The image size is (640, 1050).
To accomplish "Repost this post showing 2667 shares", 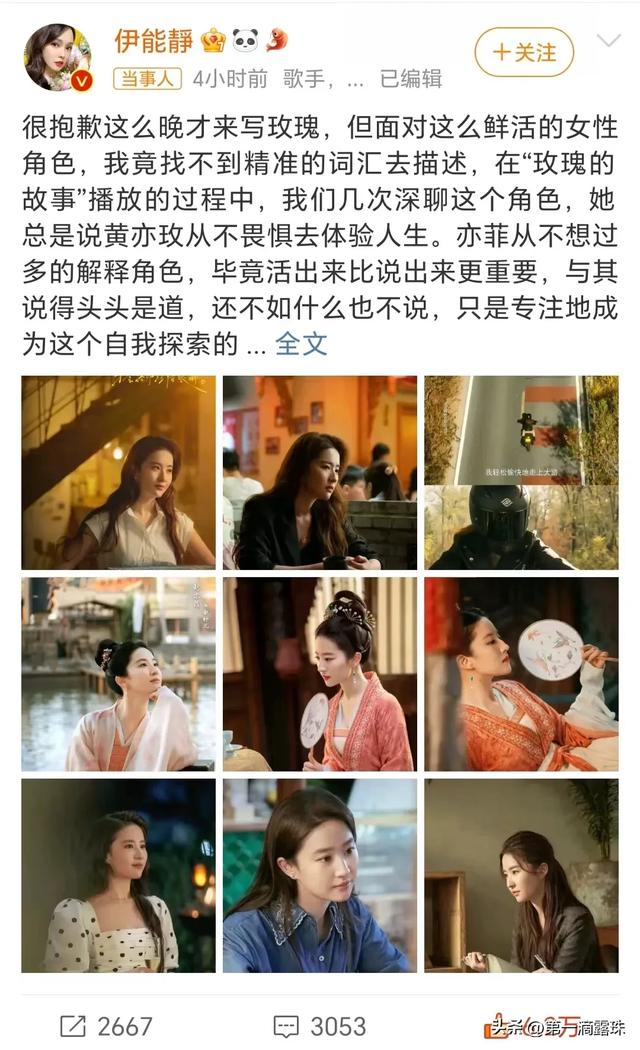I will click(105, 1026).
